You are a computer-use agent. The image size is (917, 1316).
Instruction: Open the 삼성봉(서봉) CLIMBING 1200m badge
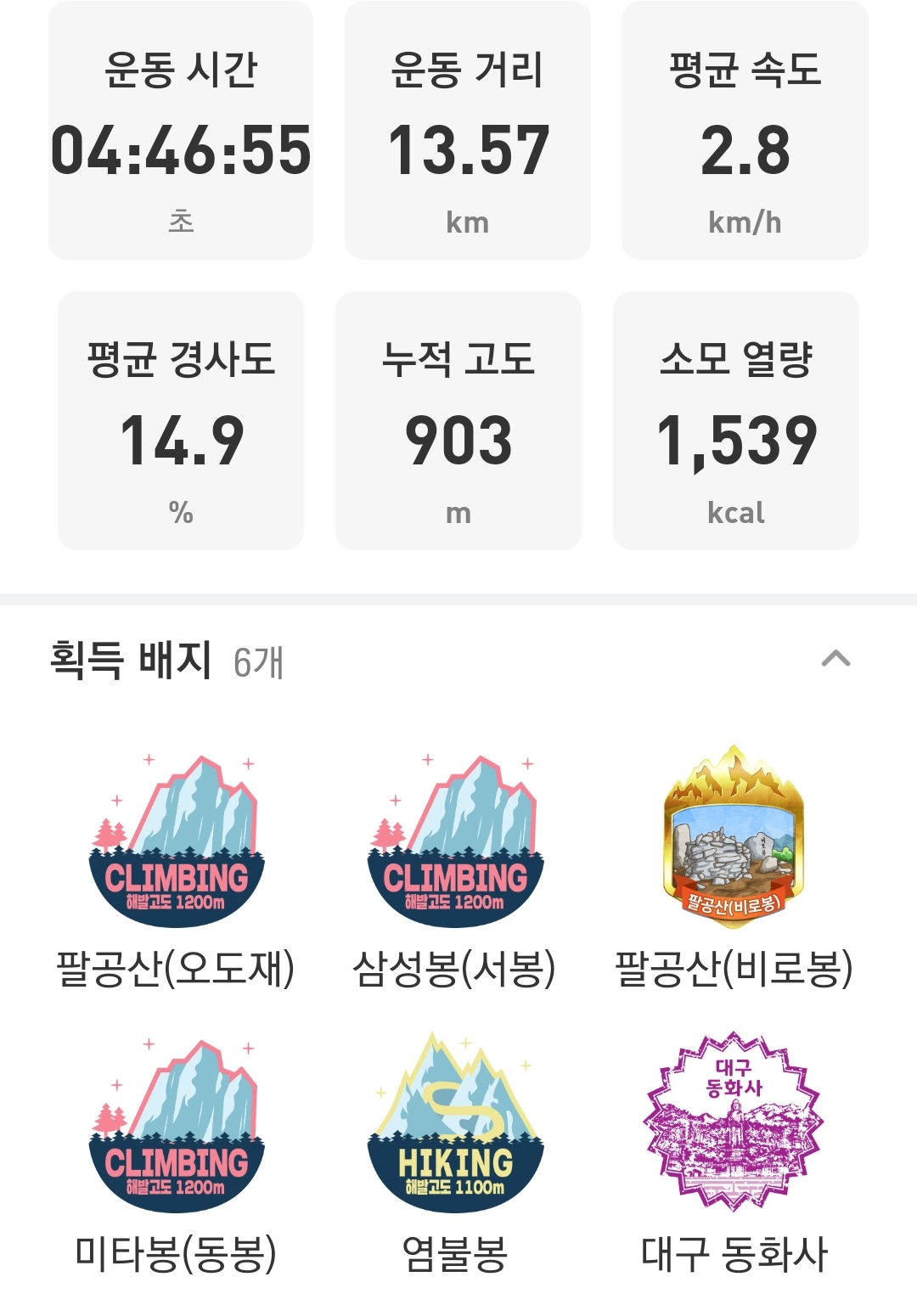coord(456,841)
